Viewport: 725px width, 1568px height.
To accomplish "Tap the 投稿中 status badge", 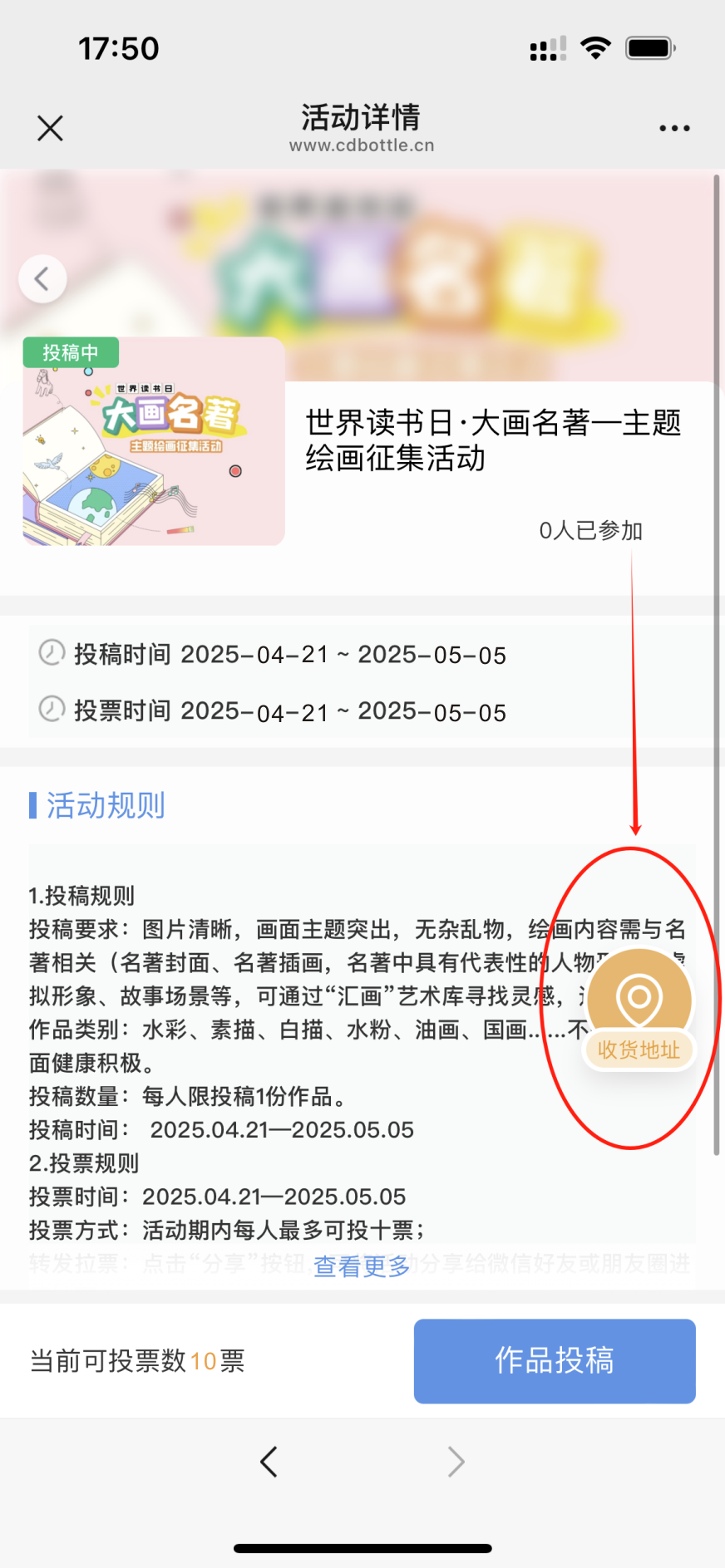I will click(x=72, y=352).
